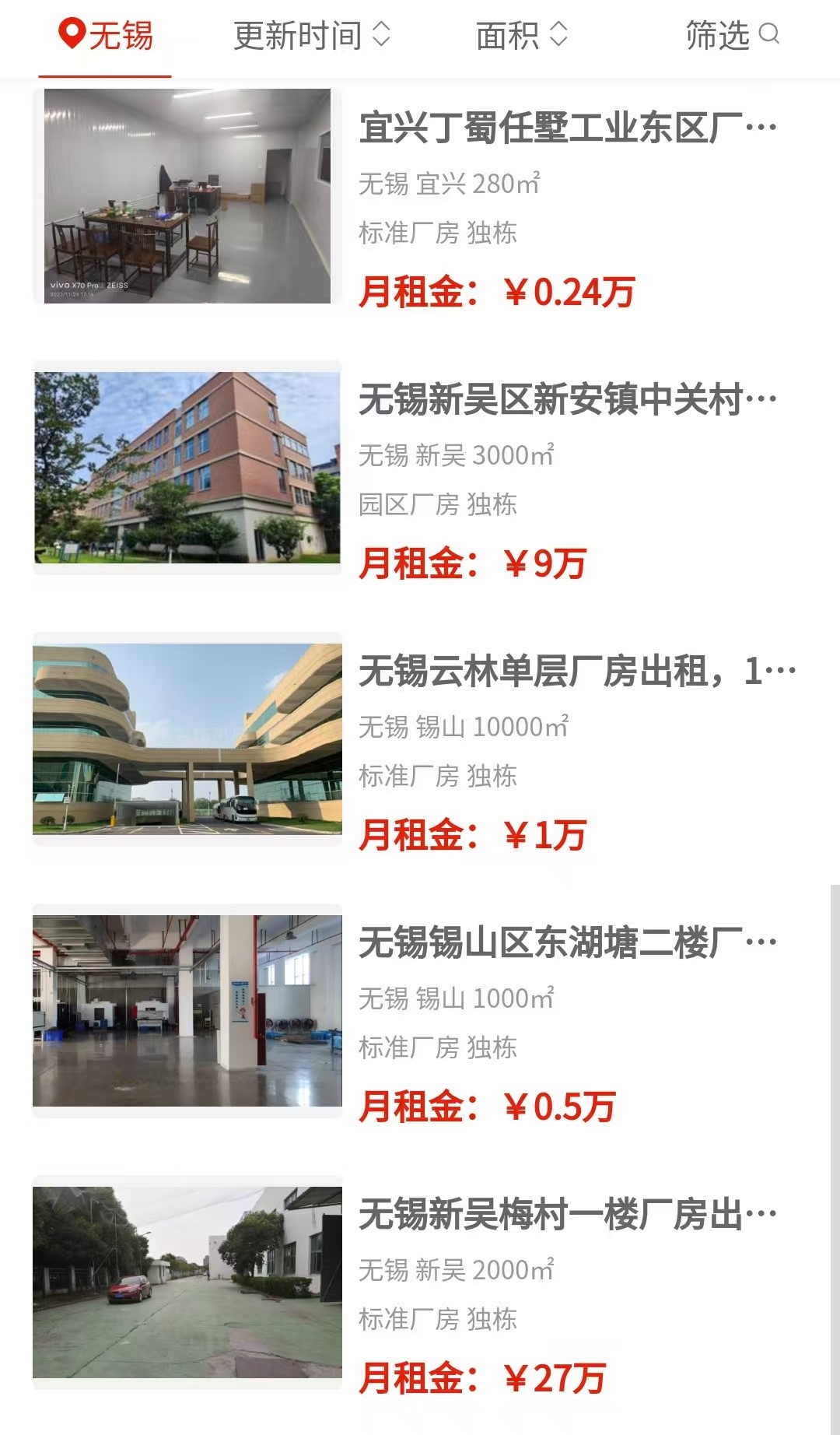View the 无锡锡山区东湖塘二楼 factory listing
Image resolution: width=840 pixels, height=1435 pixels.
pyautogui.click(x=566, y=943)
